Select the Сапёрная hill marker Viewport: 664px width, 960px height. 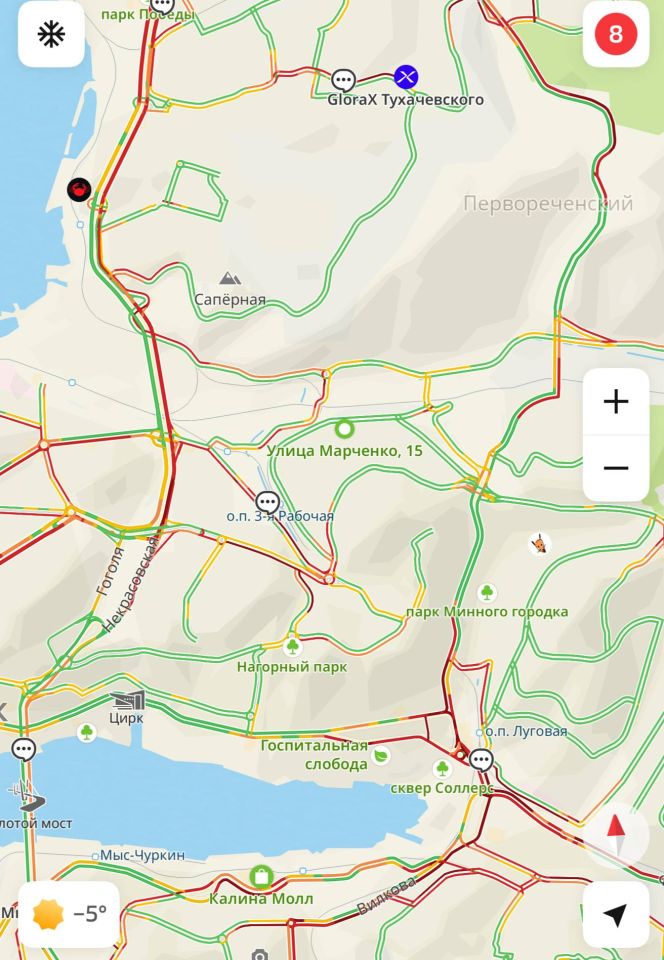230,278
